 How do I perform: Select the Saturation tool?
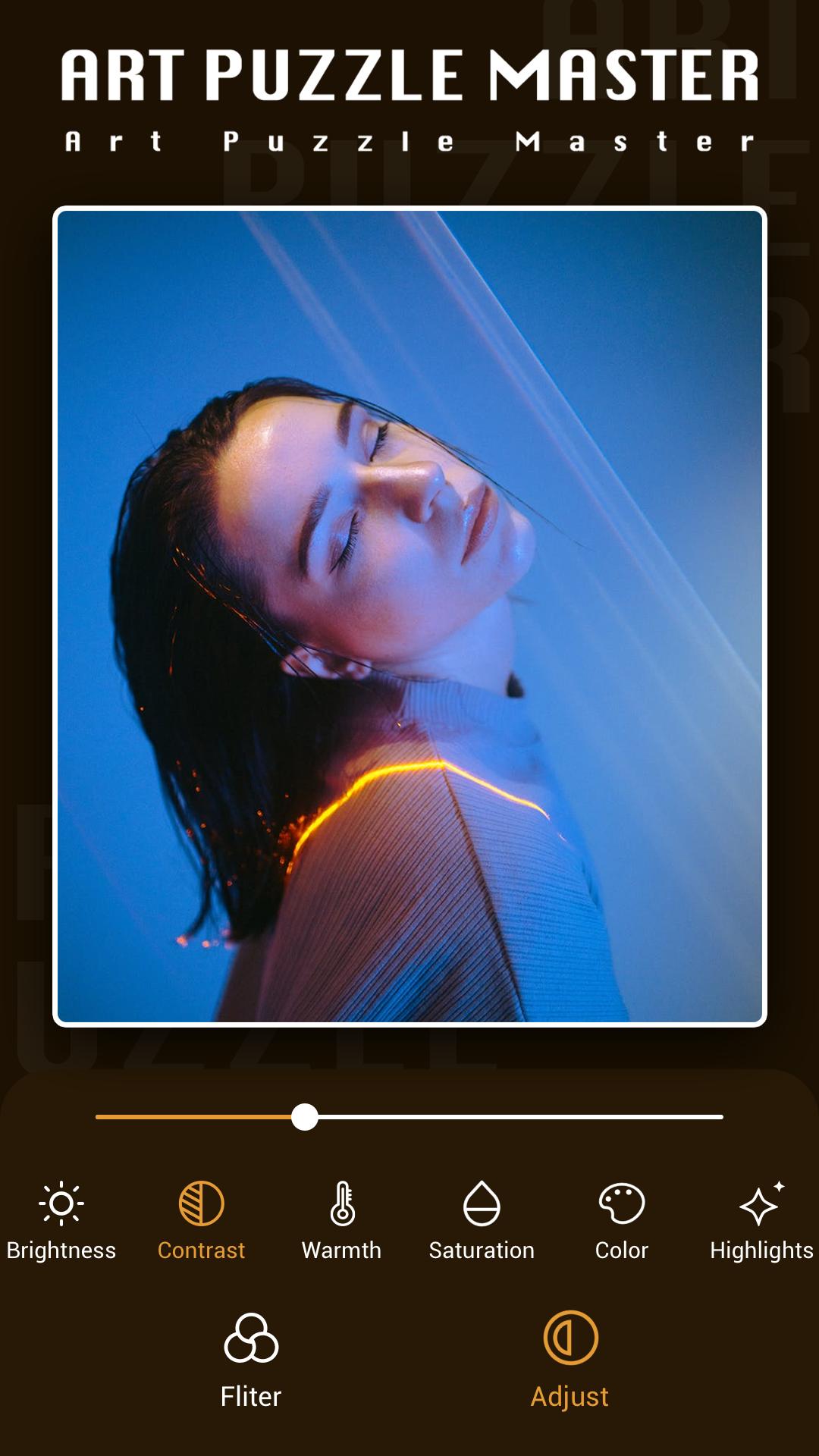click(482, 1219)
